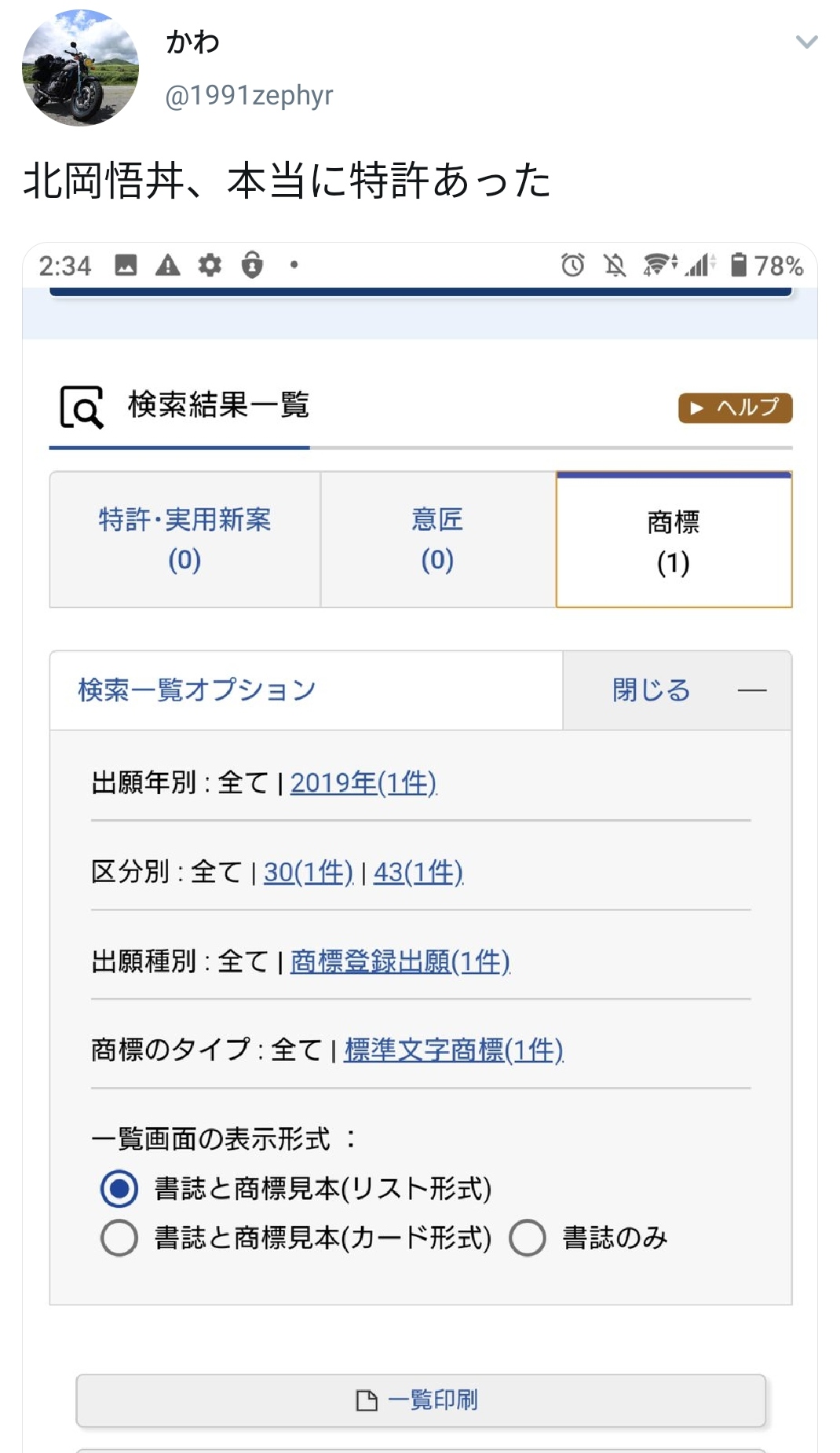Open かわ's profile picture
840x1453 pixels.
point(80,68)
